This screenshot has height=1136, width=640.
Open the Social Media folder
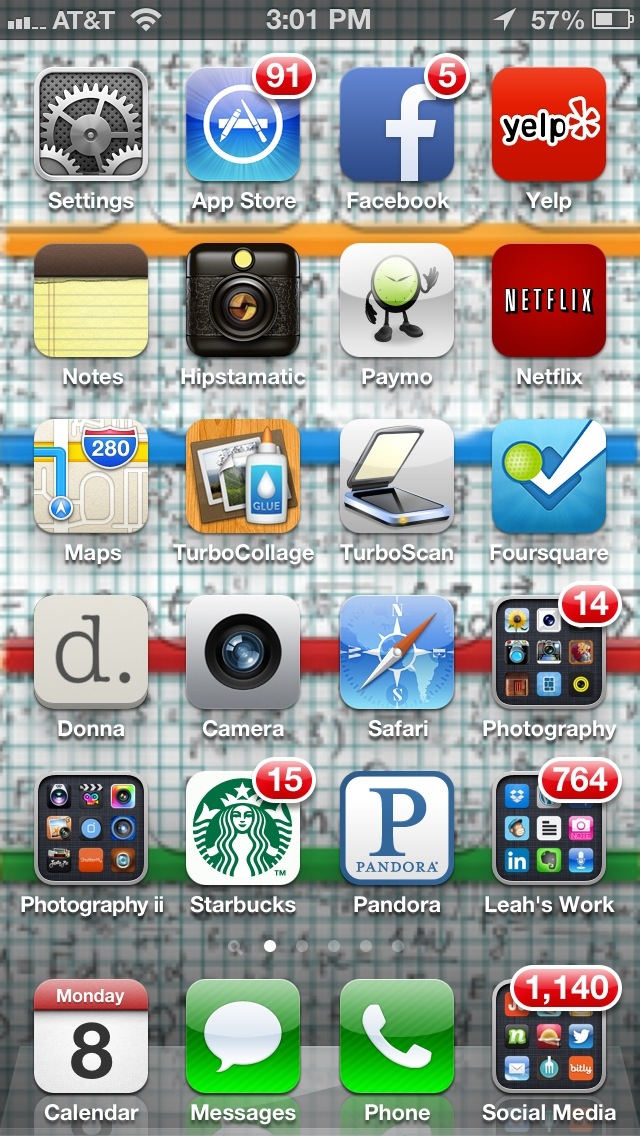coord(549,1036)
